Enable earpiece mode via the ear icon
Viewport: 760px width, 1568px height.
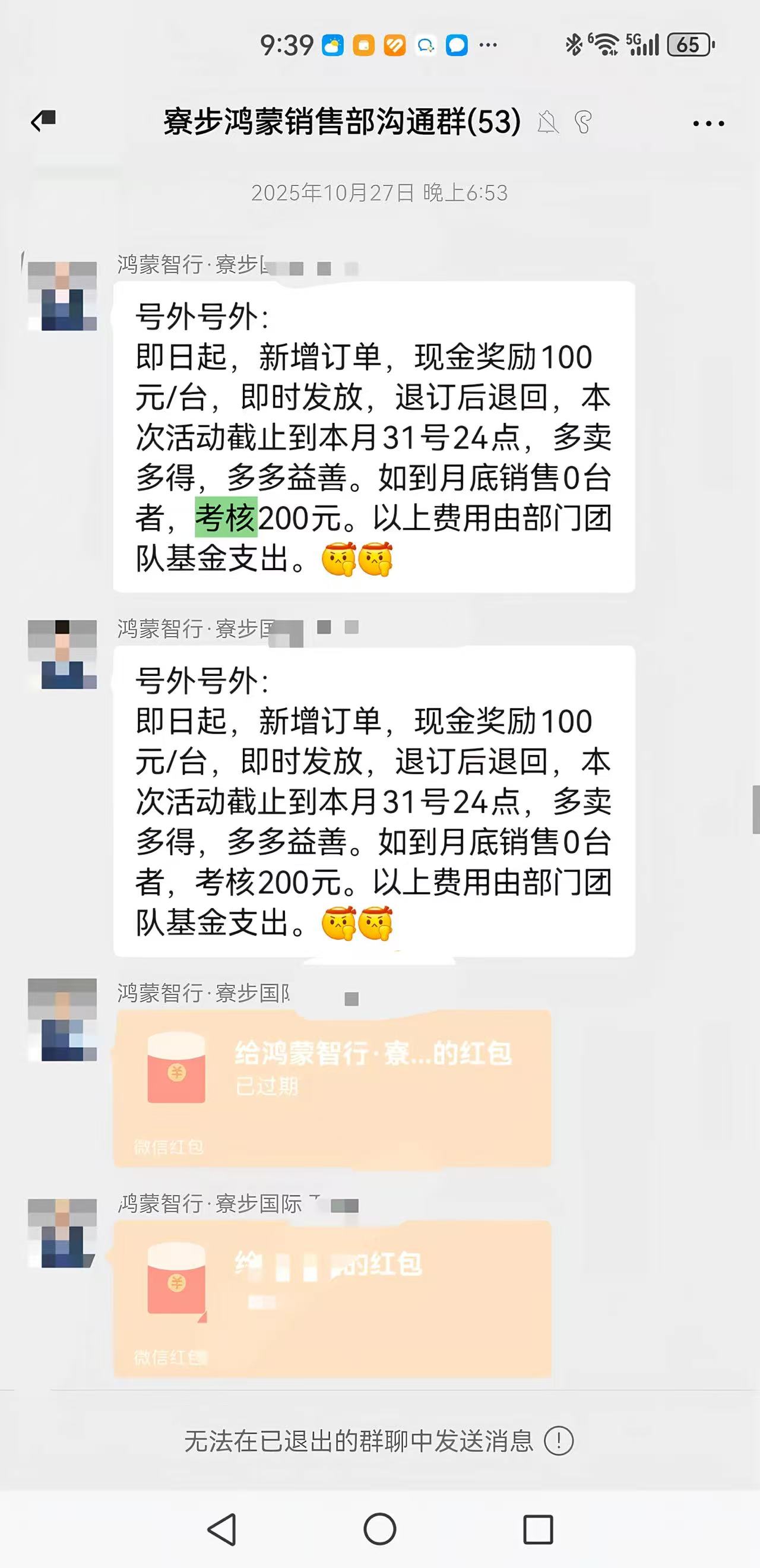[x=582, y=122]
